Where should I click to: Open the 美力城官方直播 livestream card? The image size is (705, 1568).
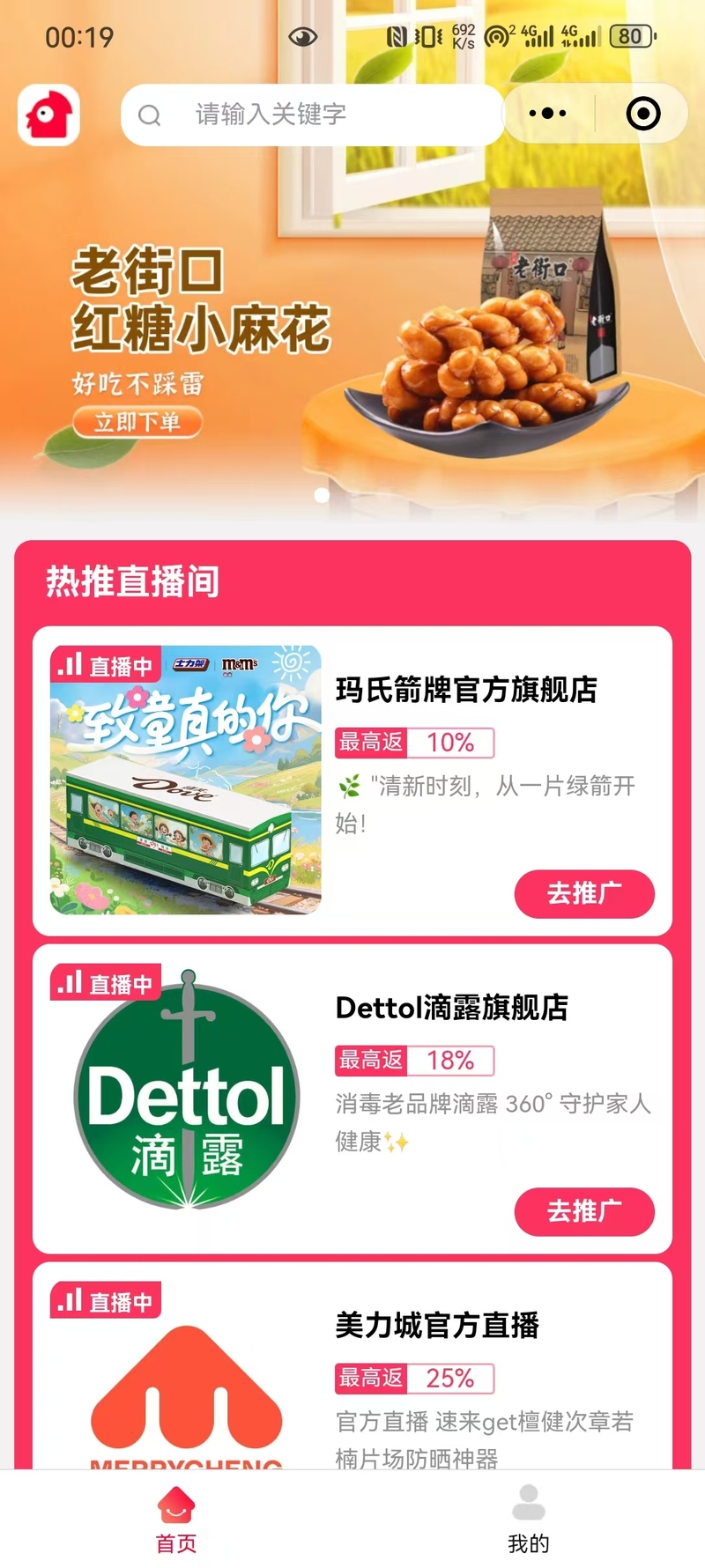coord(352,1365)
